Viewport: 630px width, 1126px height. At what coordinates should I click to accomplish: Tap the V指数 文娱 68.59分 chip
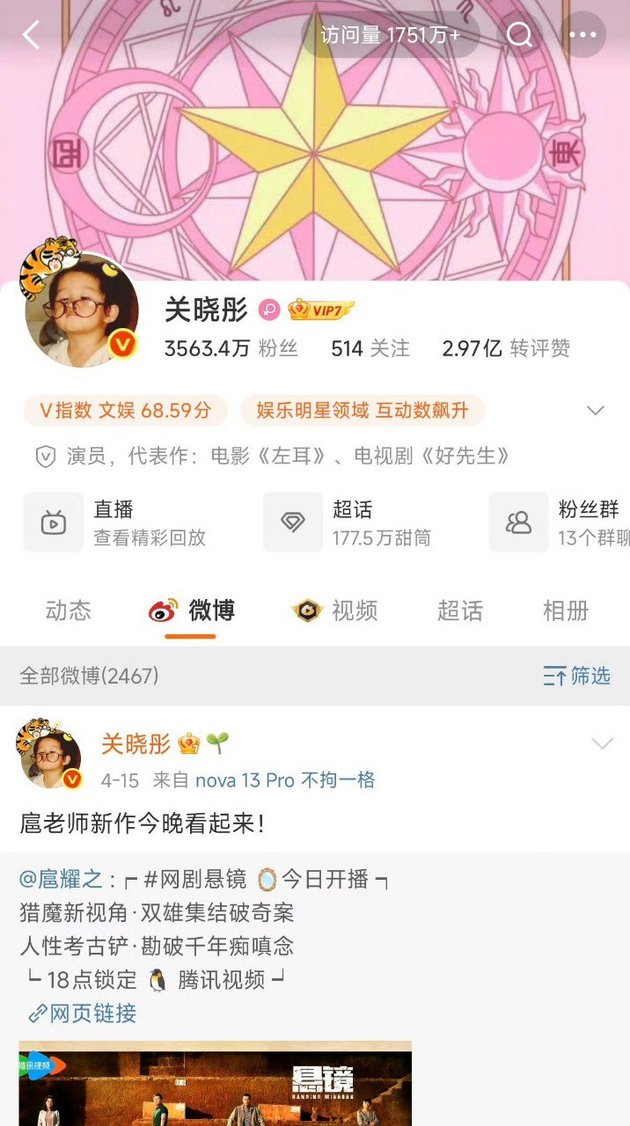tap(125, 410)
